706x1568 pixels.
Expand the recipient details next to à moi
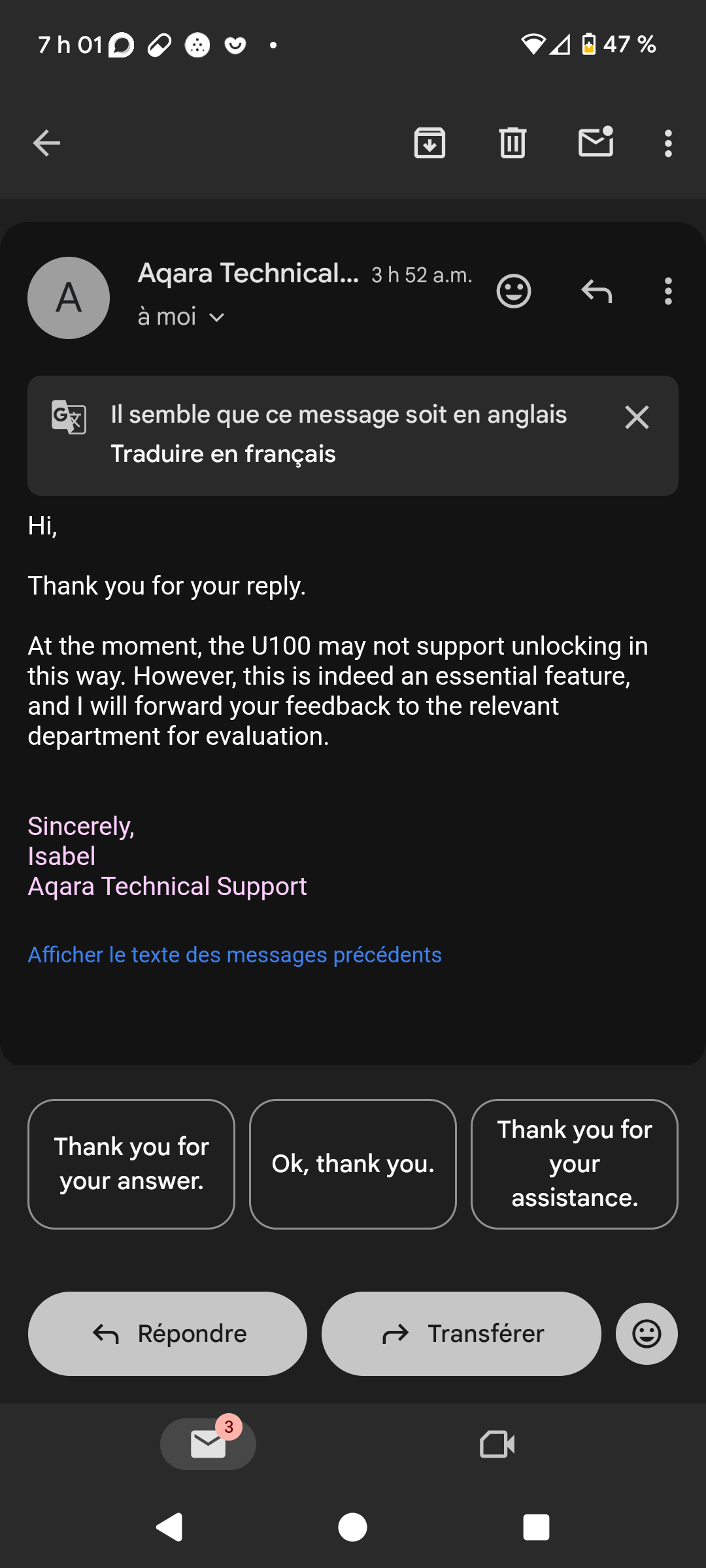[x=216, y=318]
